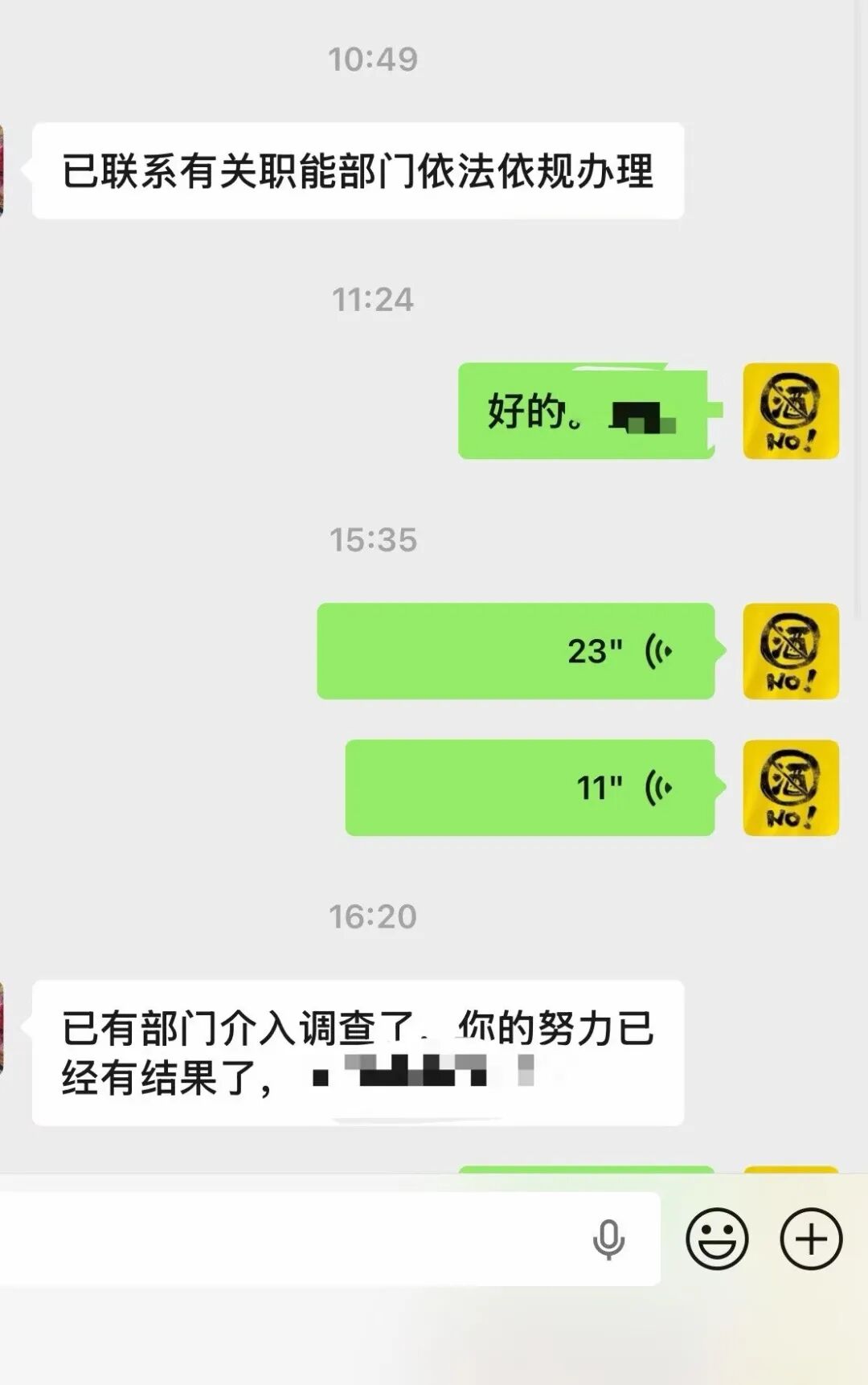This screenshot has width=868, height=1385.
Task: Open the emoji sticker panel
Action: (x=717, y=1239)
